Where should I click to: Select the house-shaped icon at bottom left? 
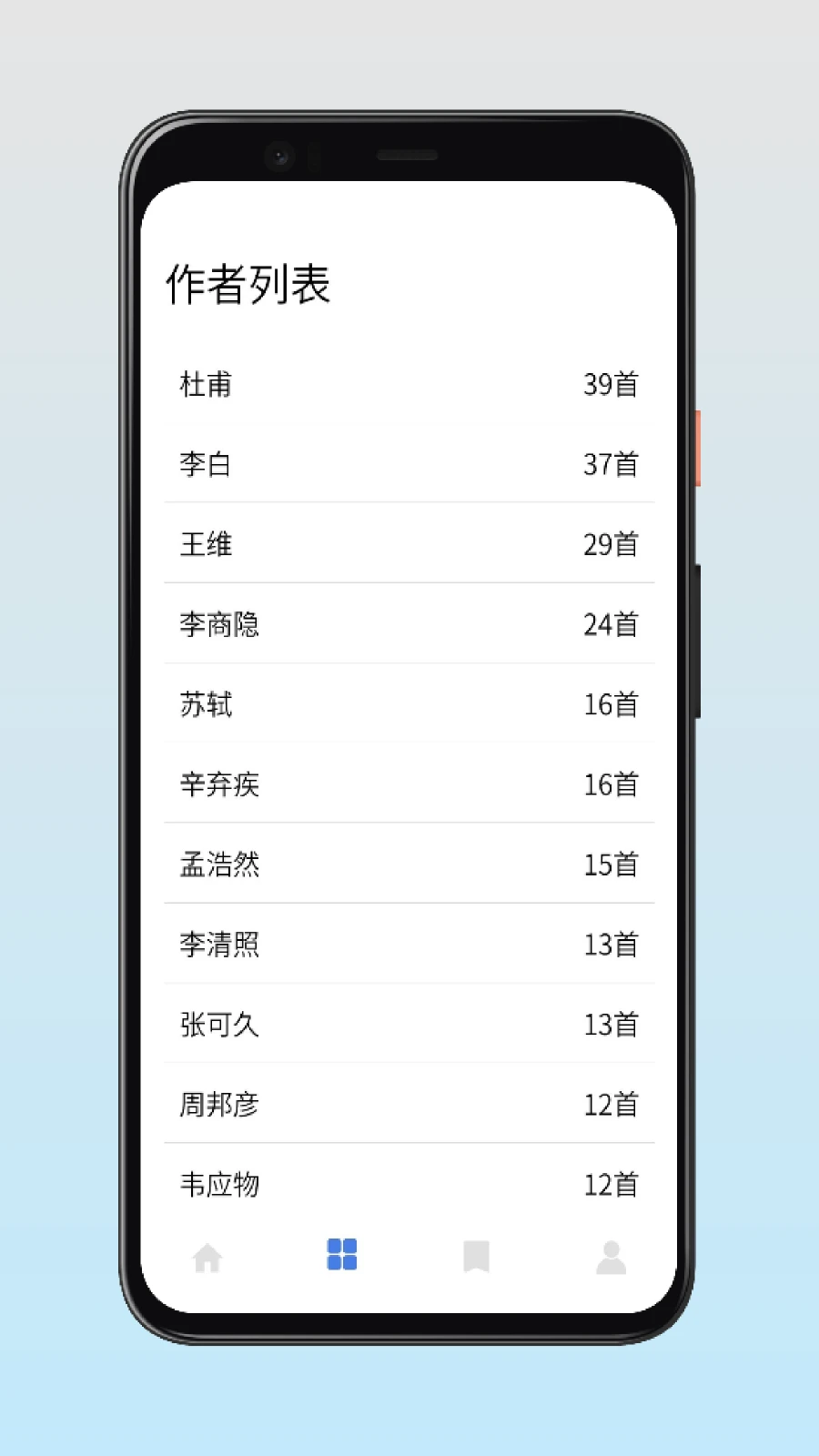pyautogui.click(x=207, y=1257)
